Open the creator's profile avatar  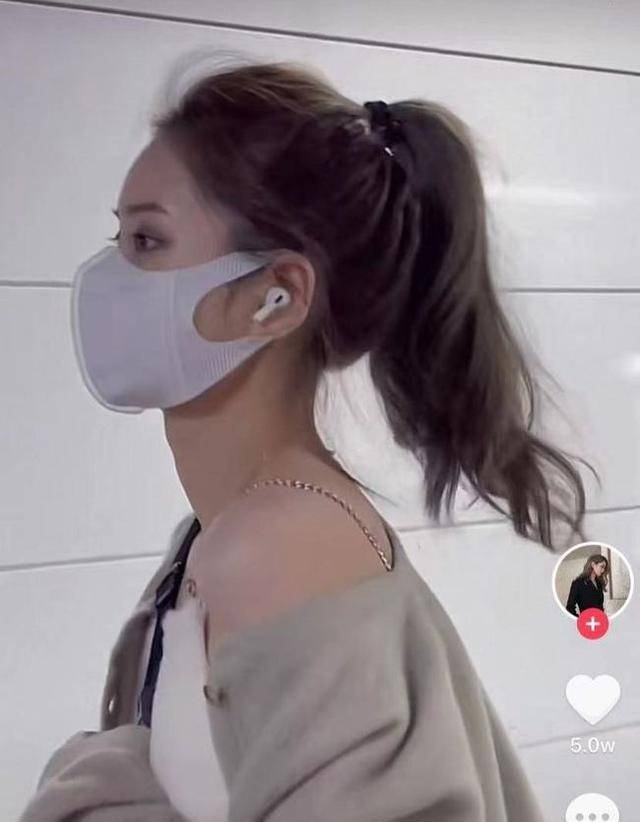coord(592,582)
